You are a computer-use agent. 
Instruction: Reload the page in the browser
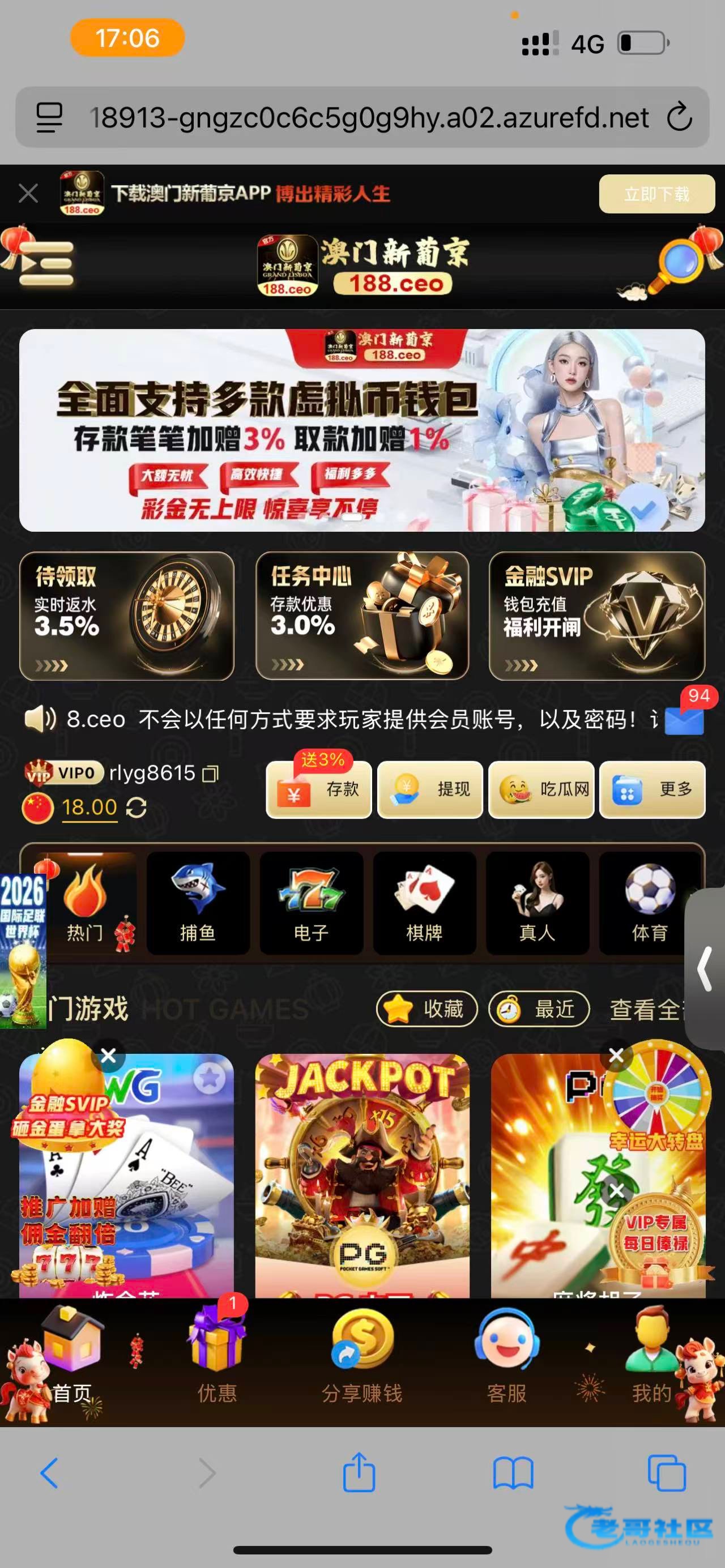[x=679, y=117]
